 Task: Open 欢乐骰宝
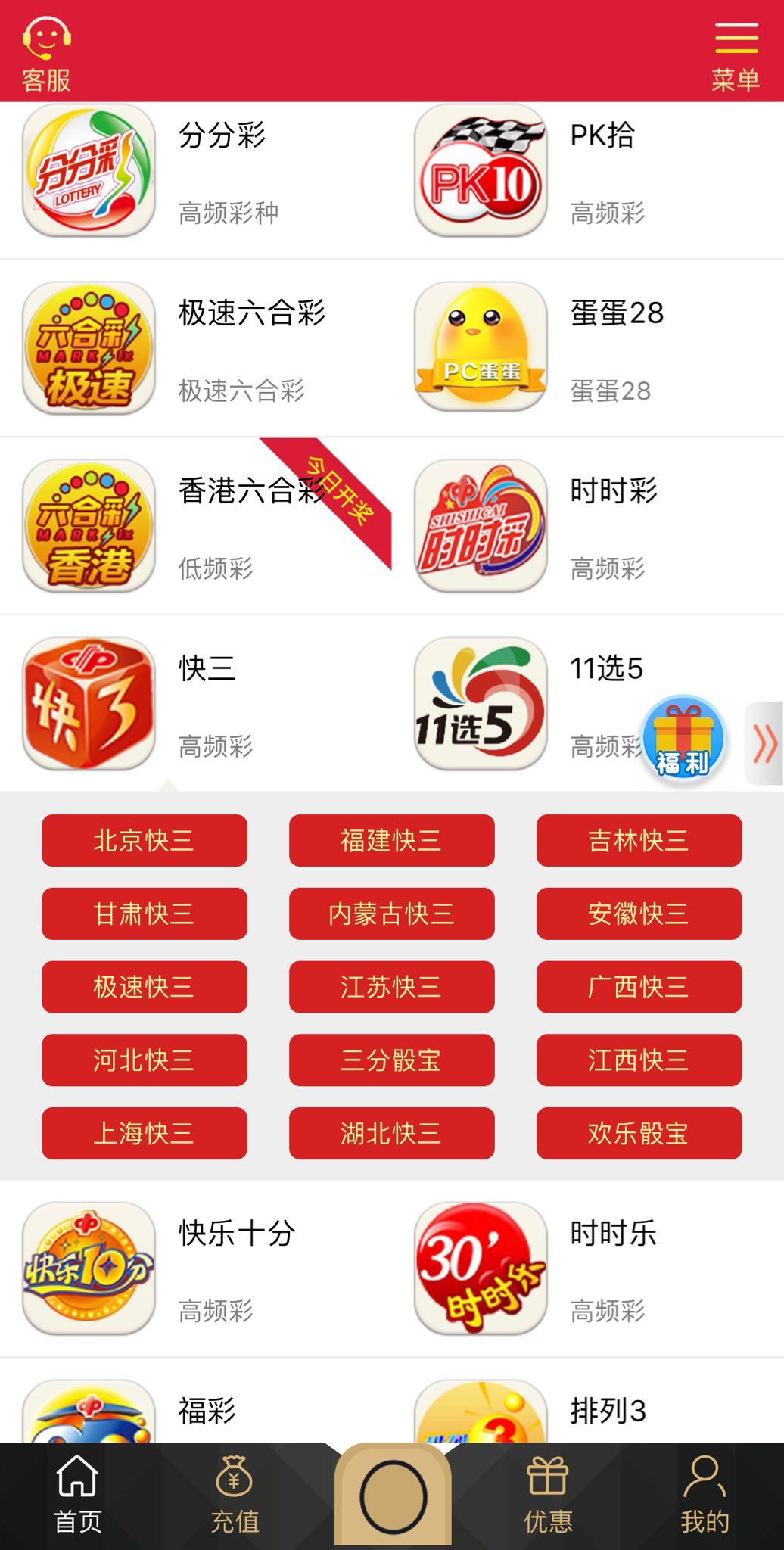coord(639,1133)
